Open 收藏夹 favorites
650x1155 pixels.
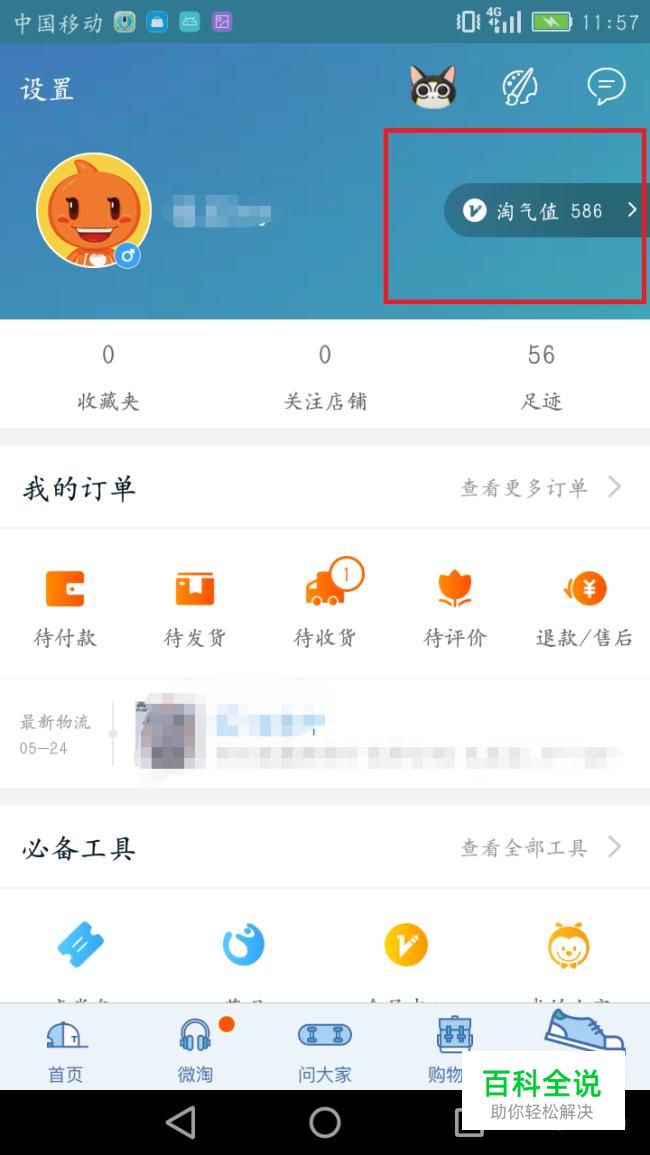click(x=108, y=377)
